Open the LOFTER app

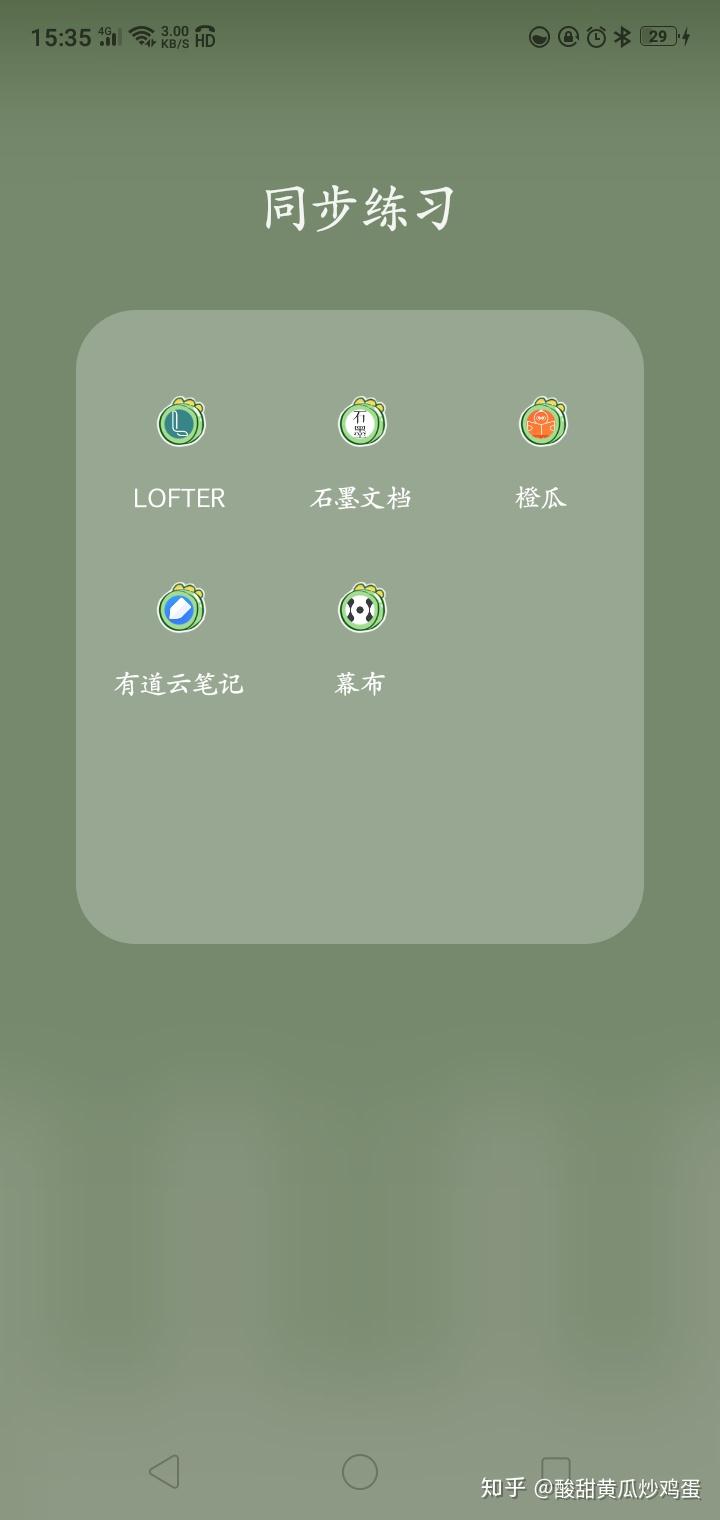(x=180, y=423)
